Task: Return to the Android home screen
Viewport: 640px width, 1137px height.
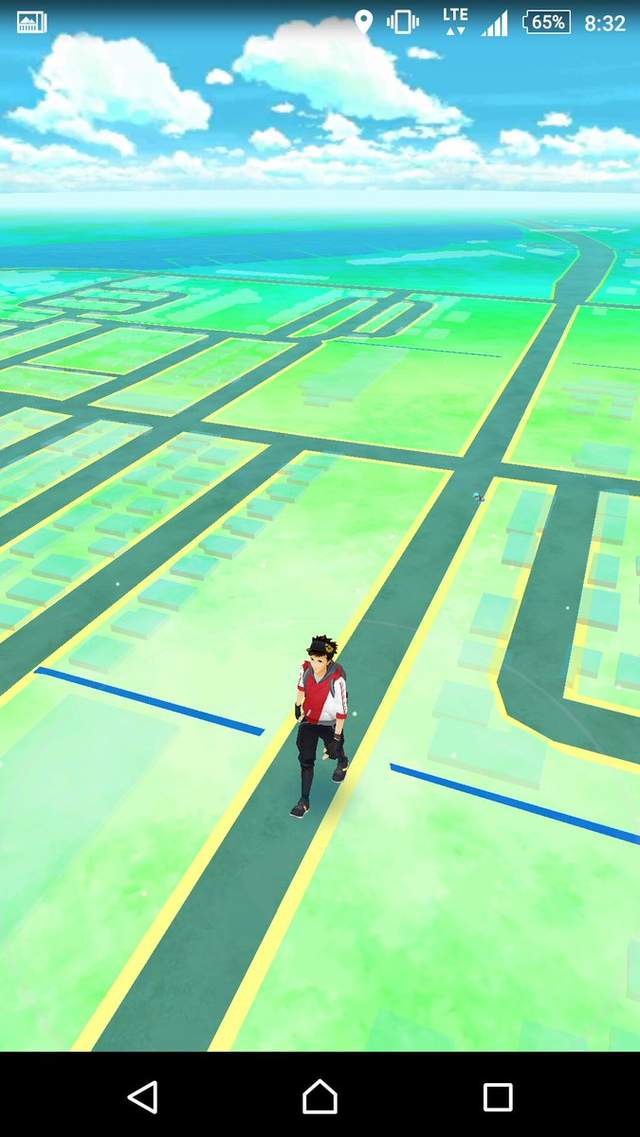Action: click(x=320, y=1096)
